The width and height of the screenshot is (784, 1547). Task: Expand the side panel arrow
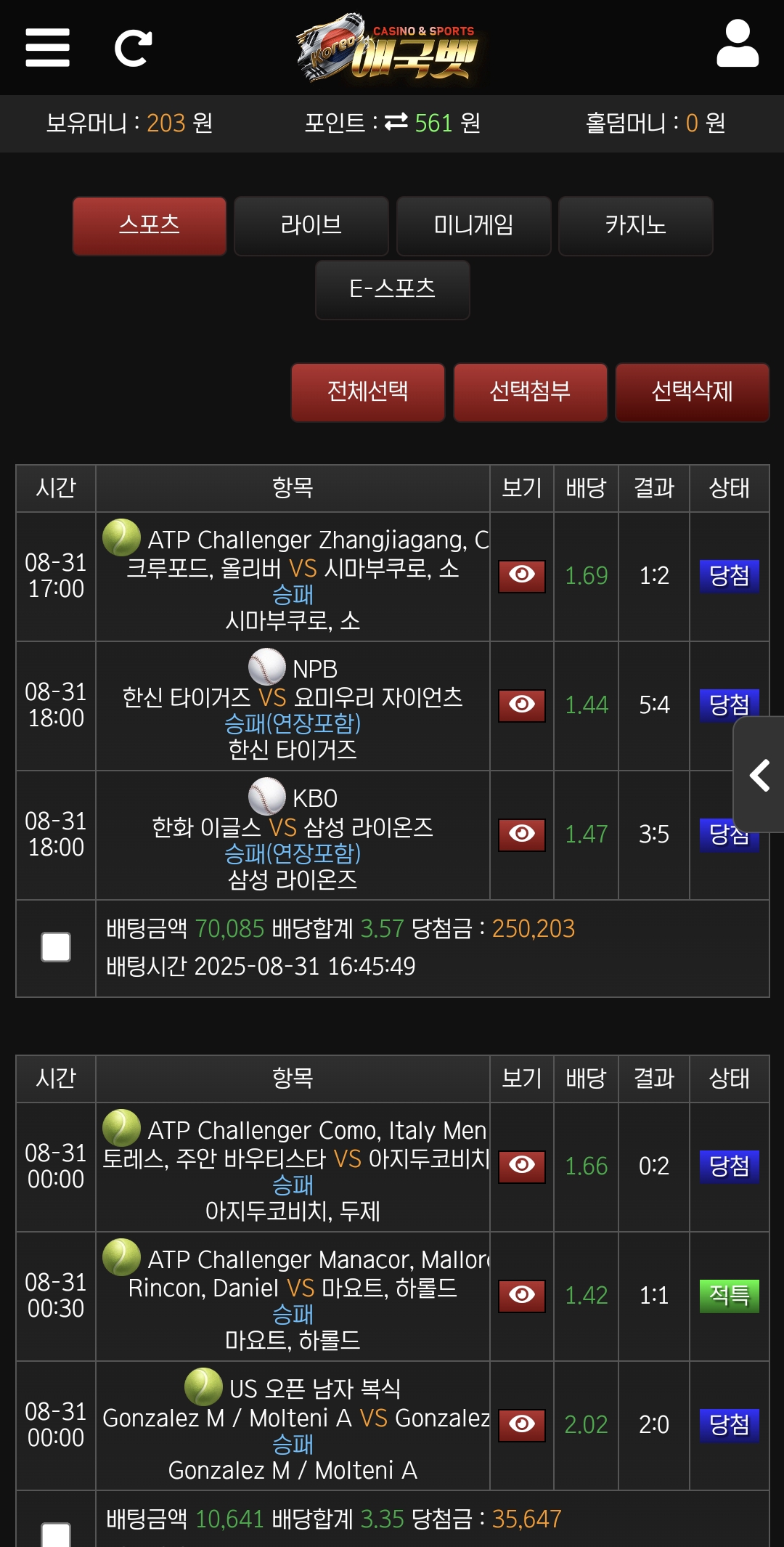pos(759,775)
